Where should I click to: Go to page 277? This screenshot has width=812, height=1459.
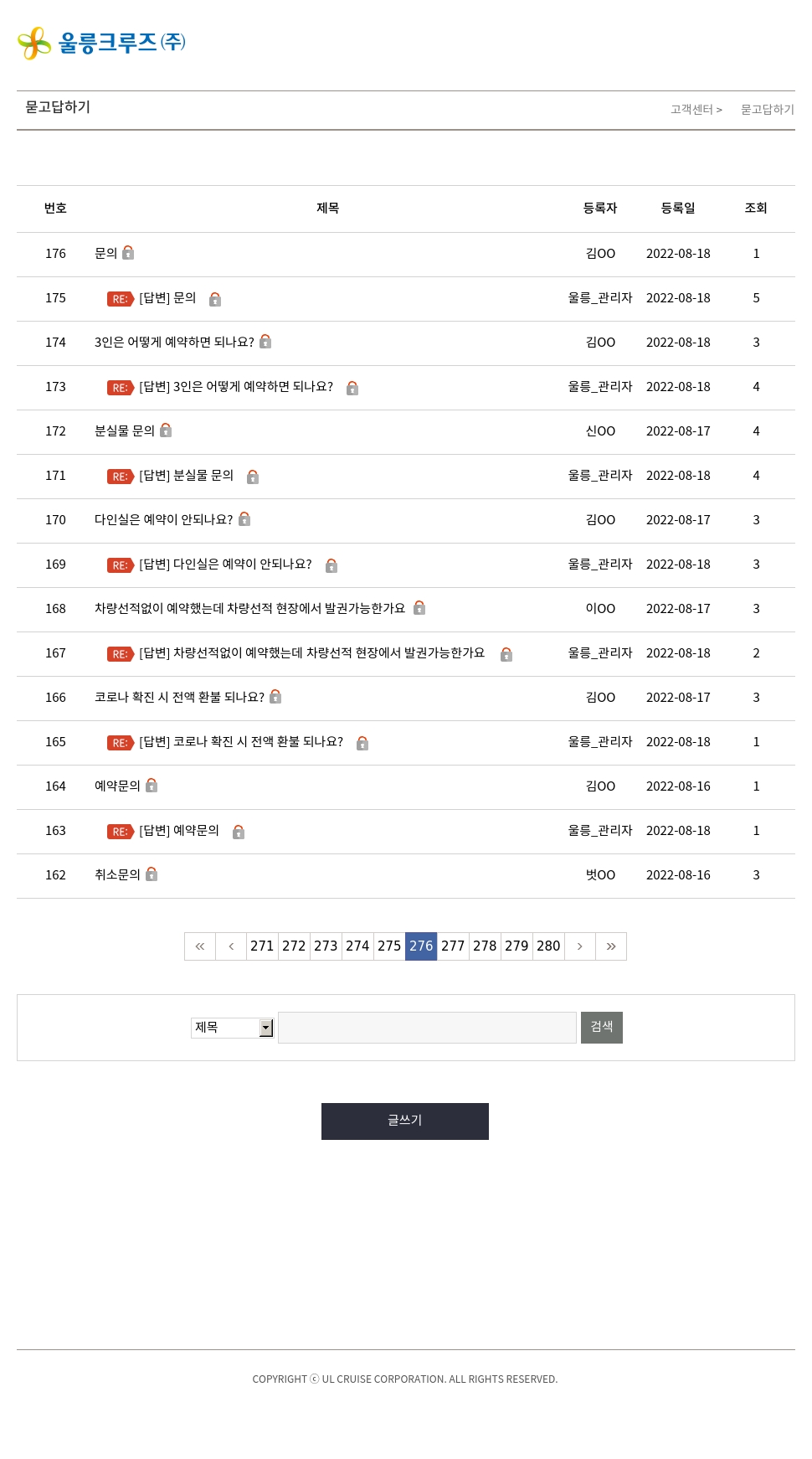[453, 946]
